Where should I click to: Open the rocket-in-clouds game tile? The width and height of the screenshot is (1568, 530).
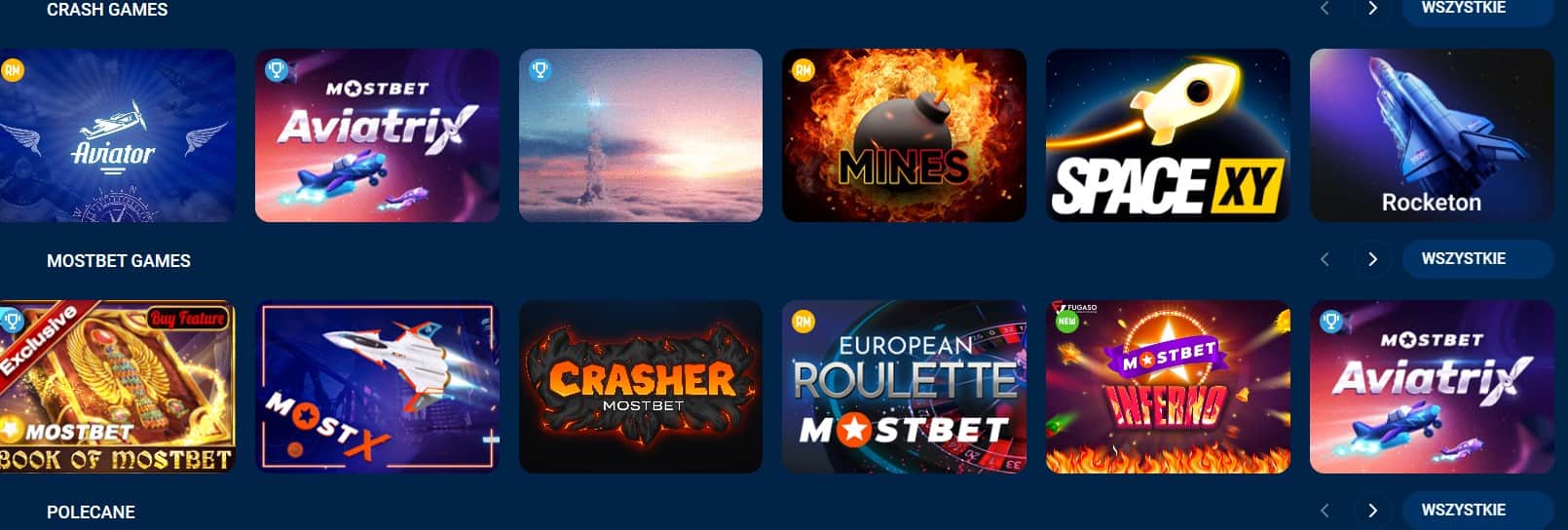click(x=640, y=135)
